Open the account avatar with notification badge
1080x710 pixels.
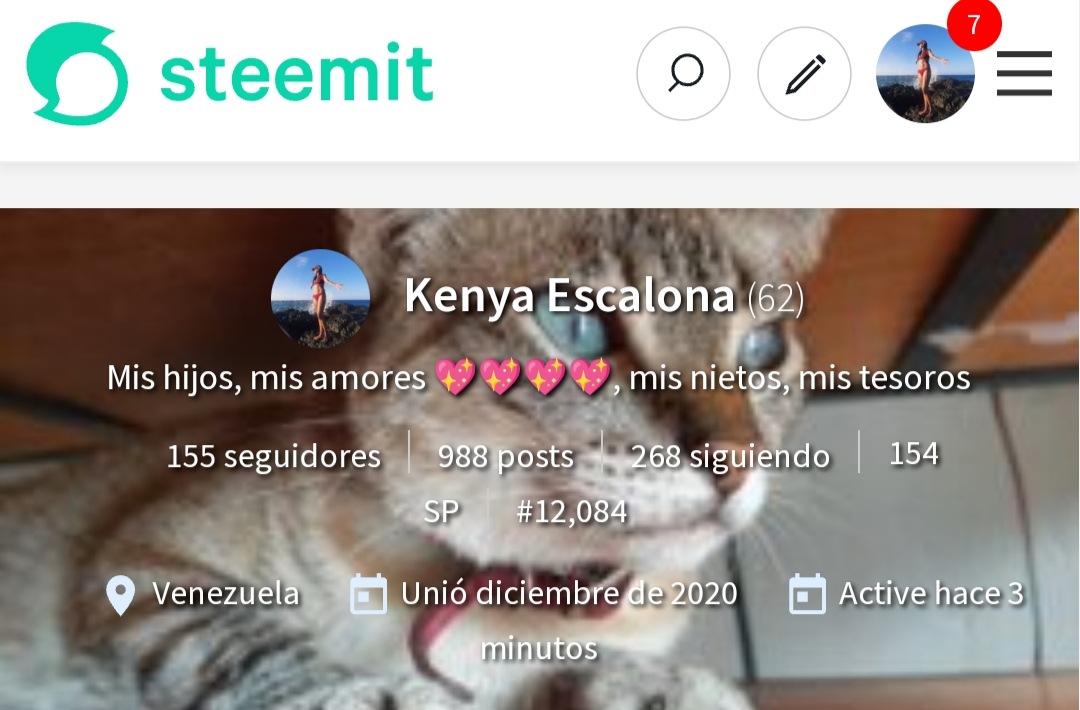pyautogui.click(x=925, y=74)
